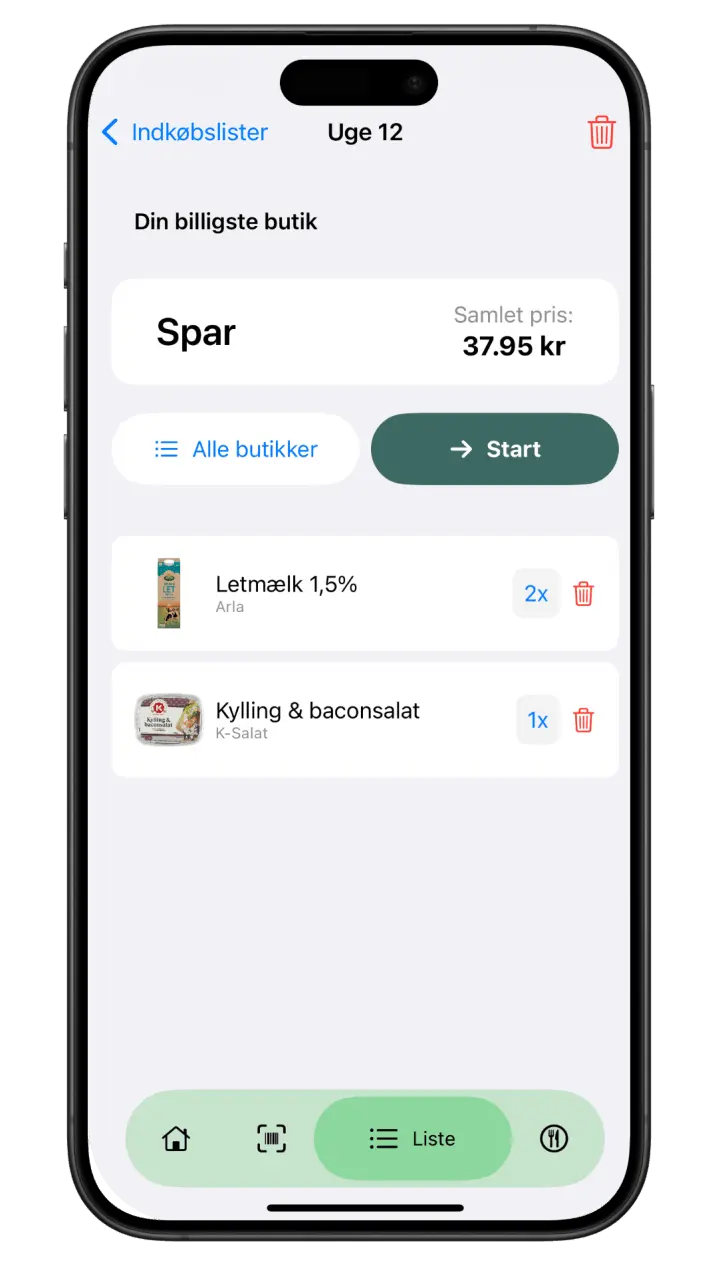Delete the Uge 12 list

coord(601,132)
